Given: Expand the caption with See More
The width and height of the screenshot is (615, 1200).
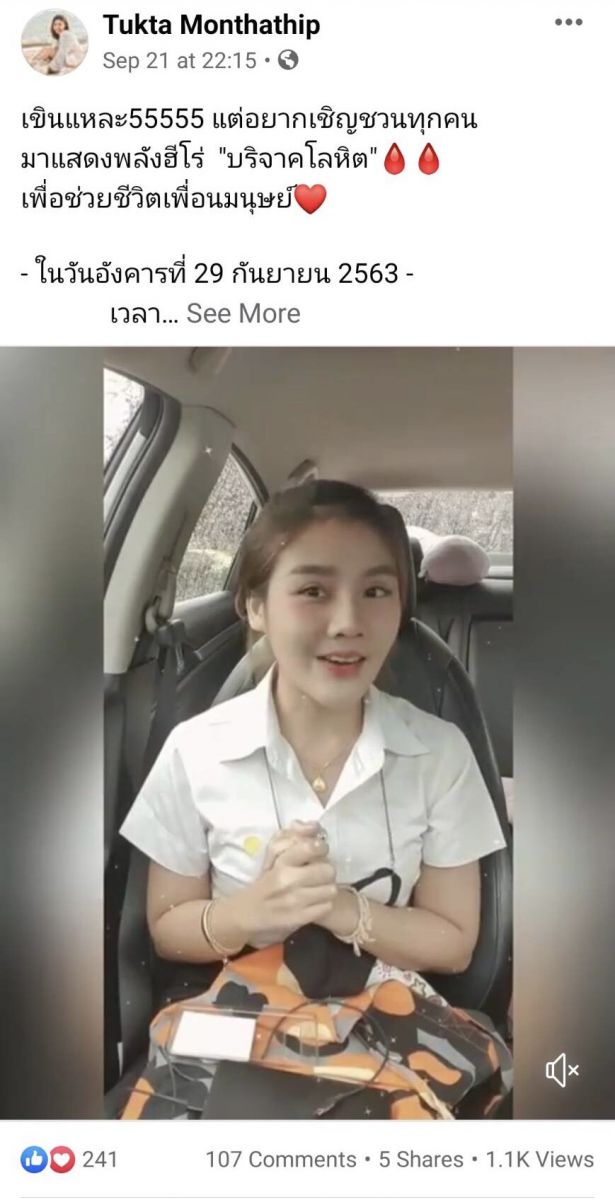Looking at the screenshot, I should pos(243,314).
